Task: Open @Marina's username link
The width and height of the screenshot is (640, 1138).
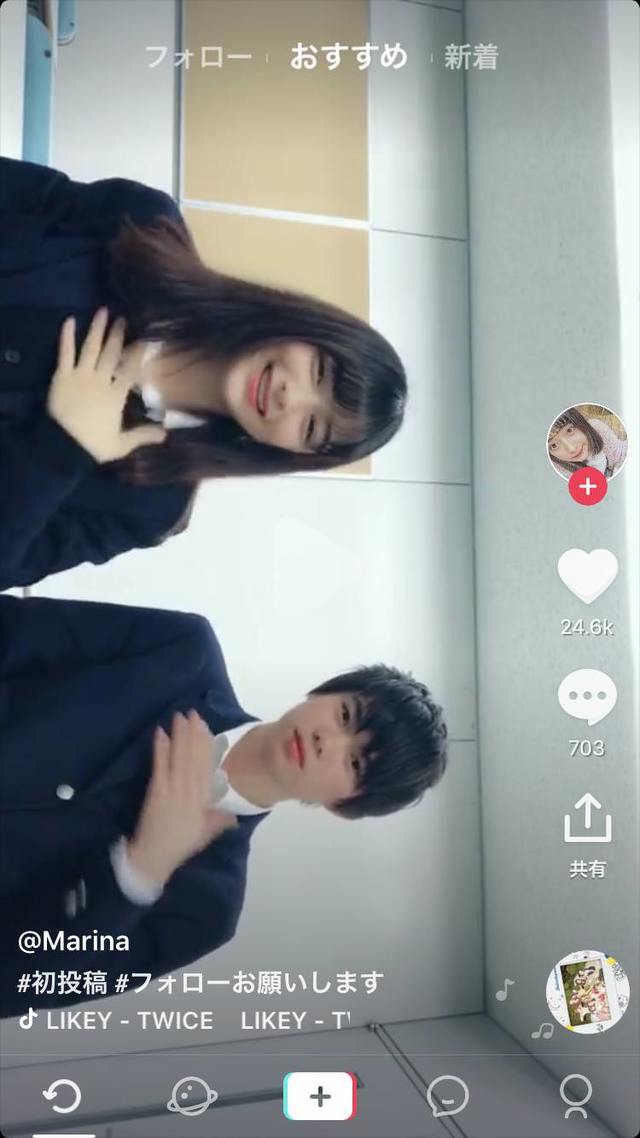Action: tap(73, 942)
